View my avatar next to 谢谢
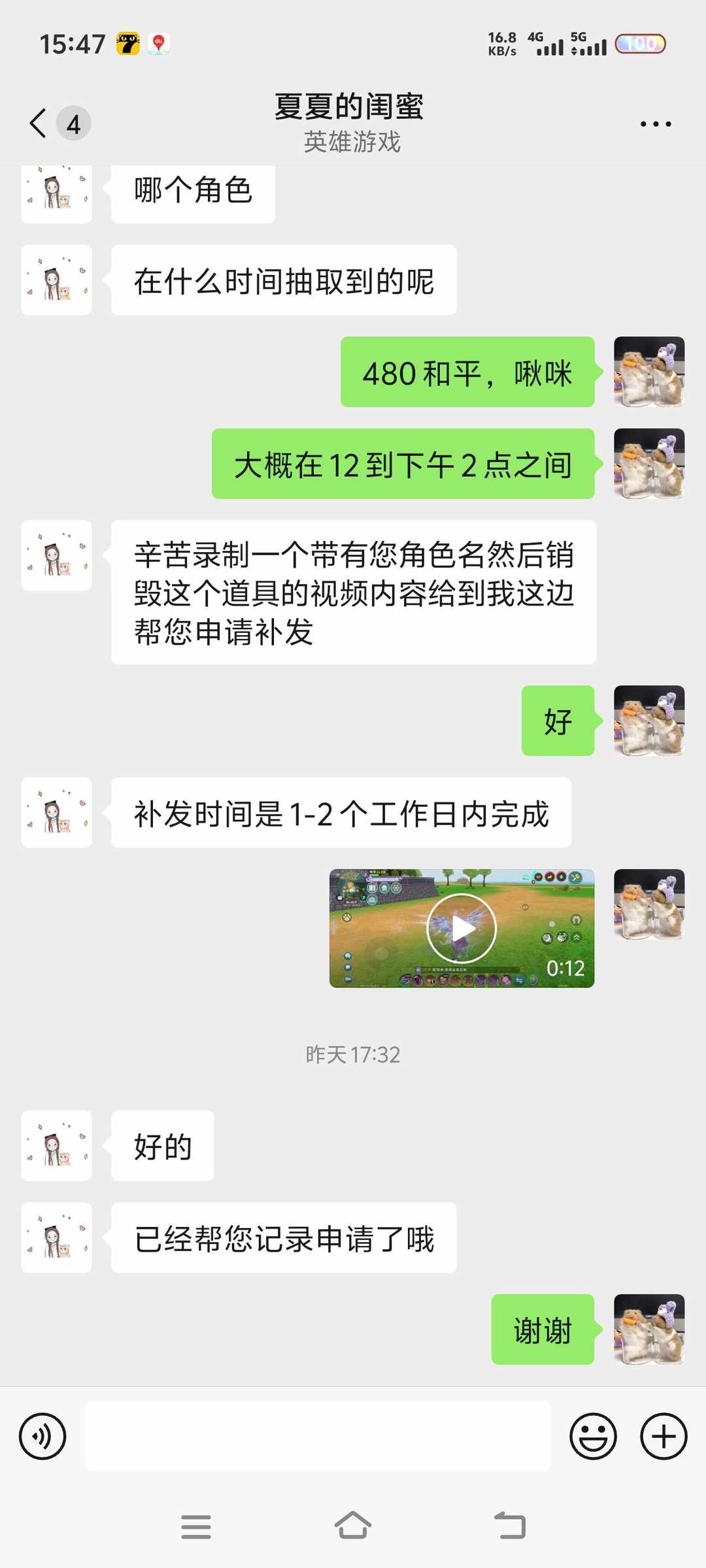This screenshot has height=1568, width=706. coord(649,1329)
